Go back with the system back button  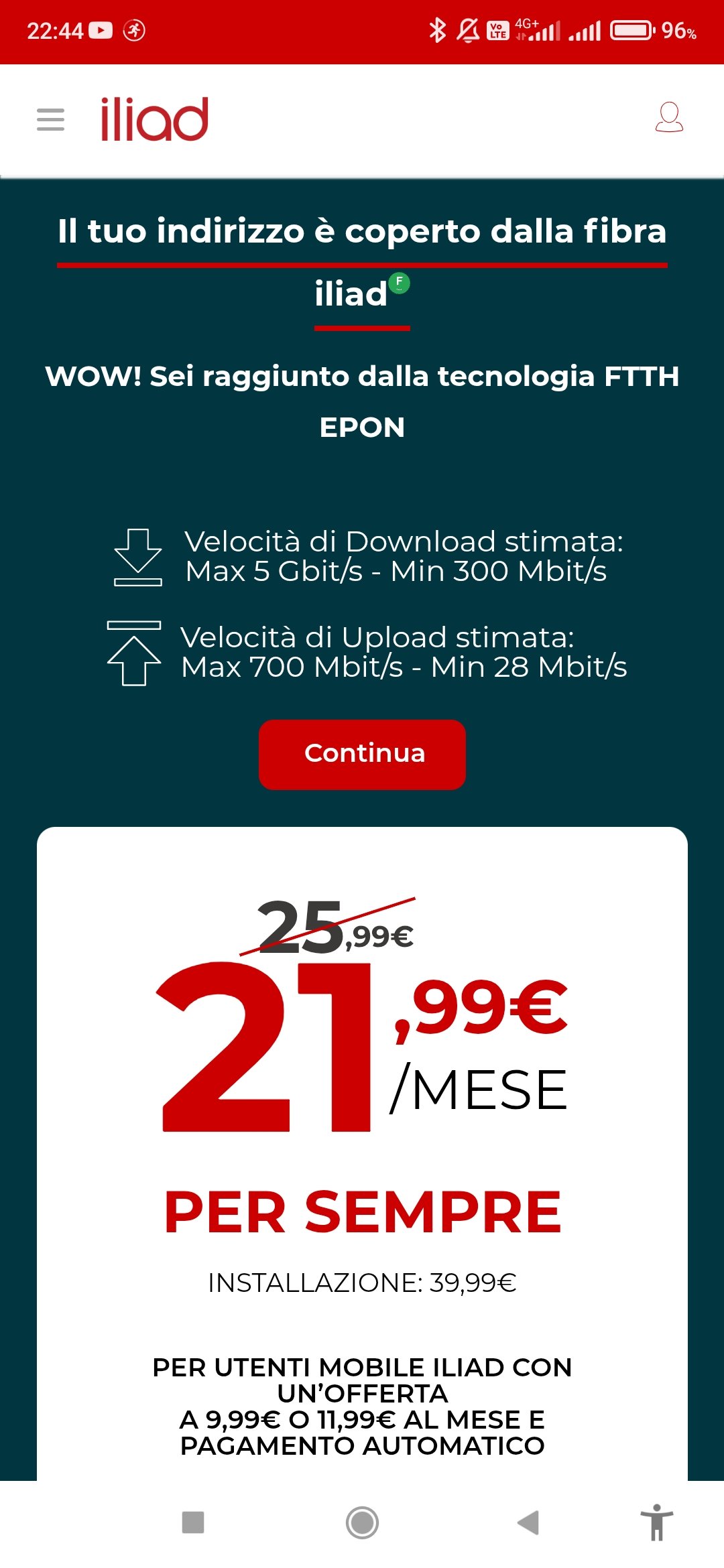528,1522
